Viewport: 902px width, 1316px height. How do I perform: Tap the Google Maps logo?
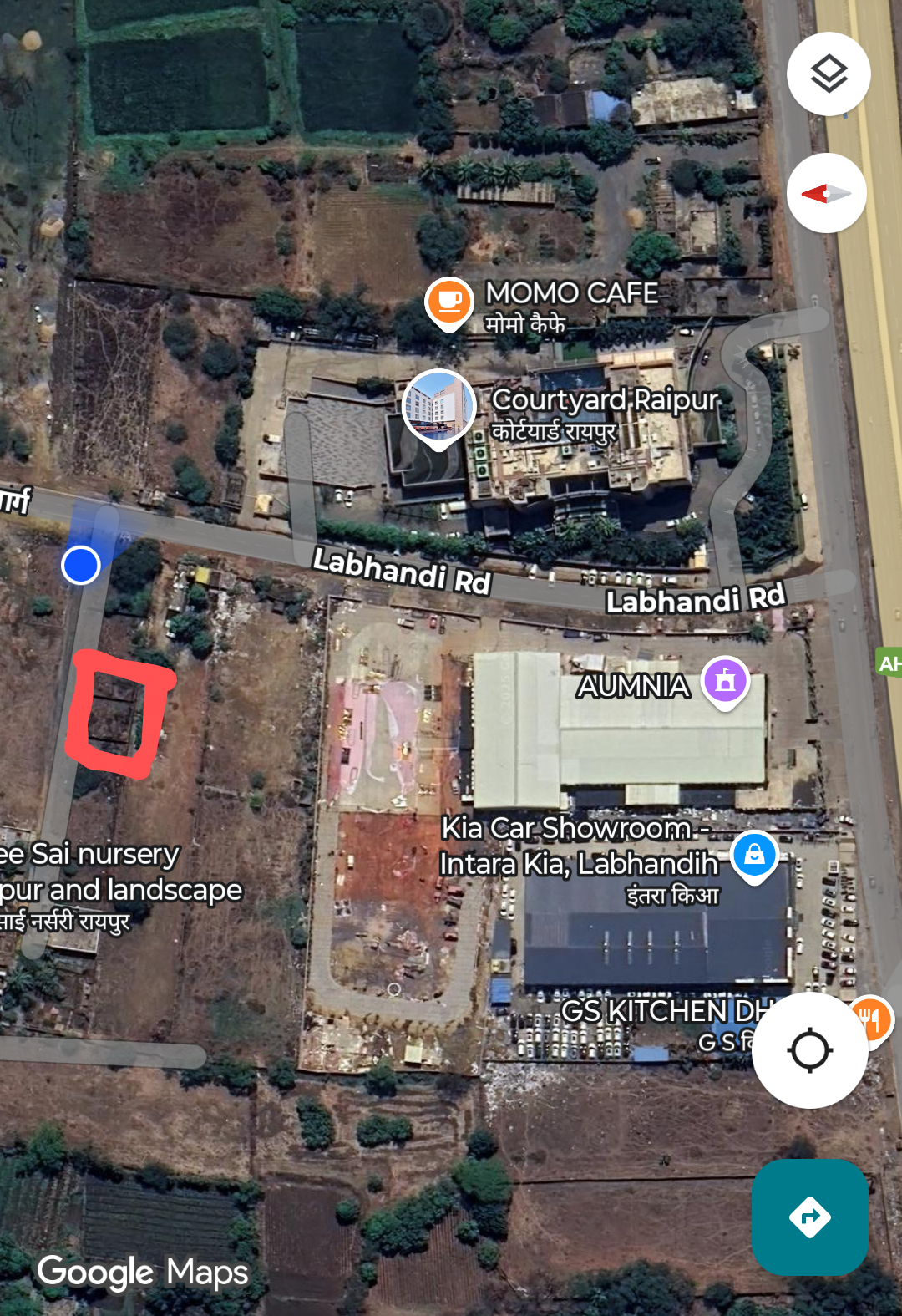click(144, 1273)
